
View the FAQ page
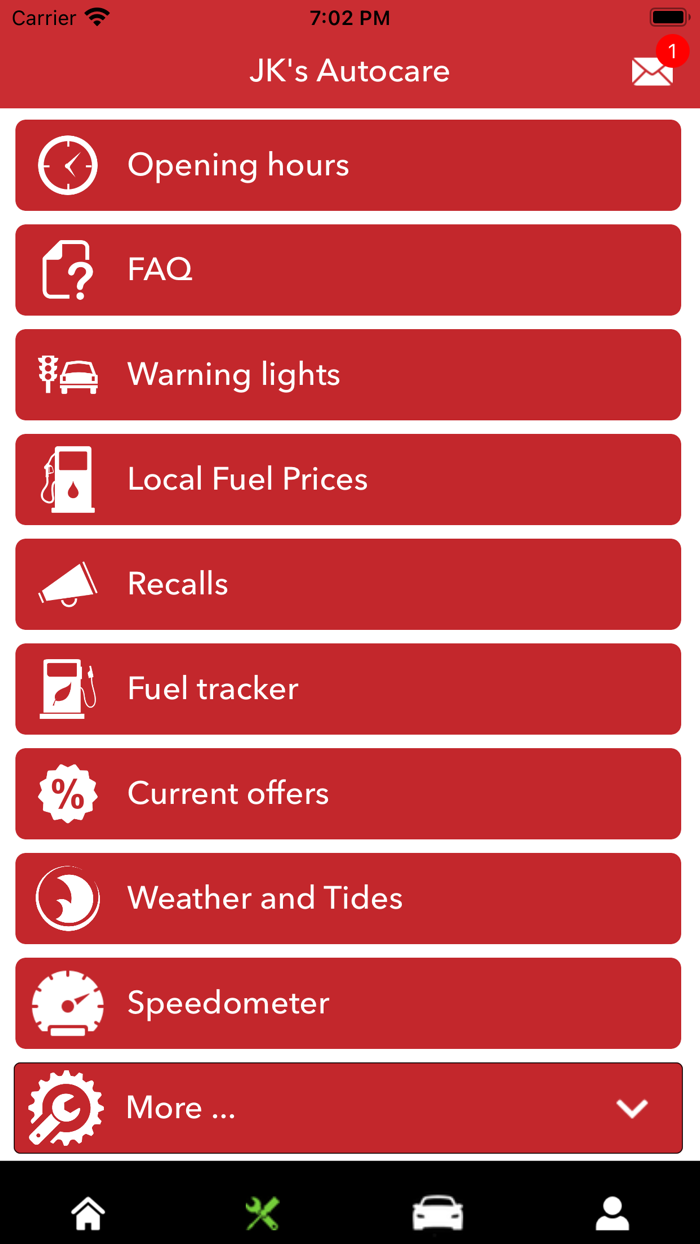click(x=348, y=270)
